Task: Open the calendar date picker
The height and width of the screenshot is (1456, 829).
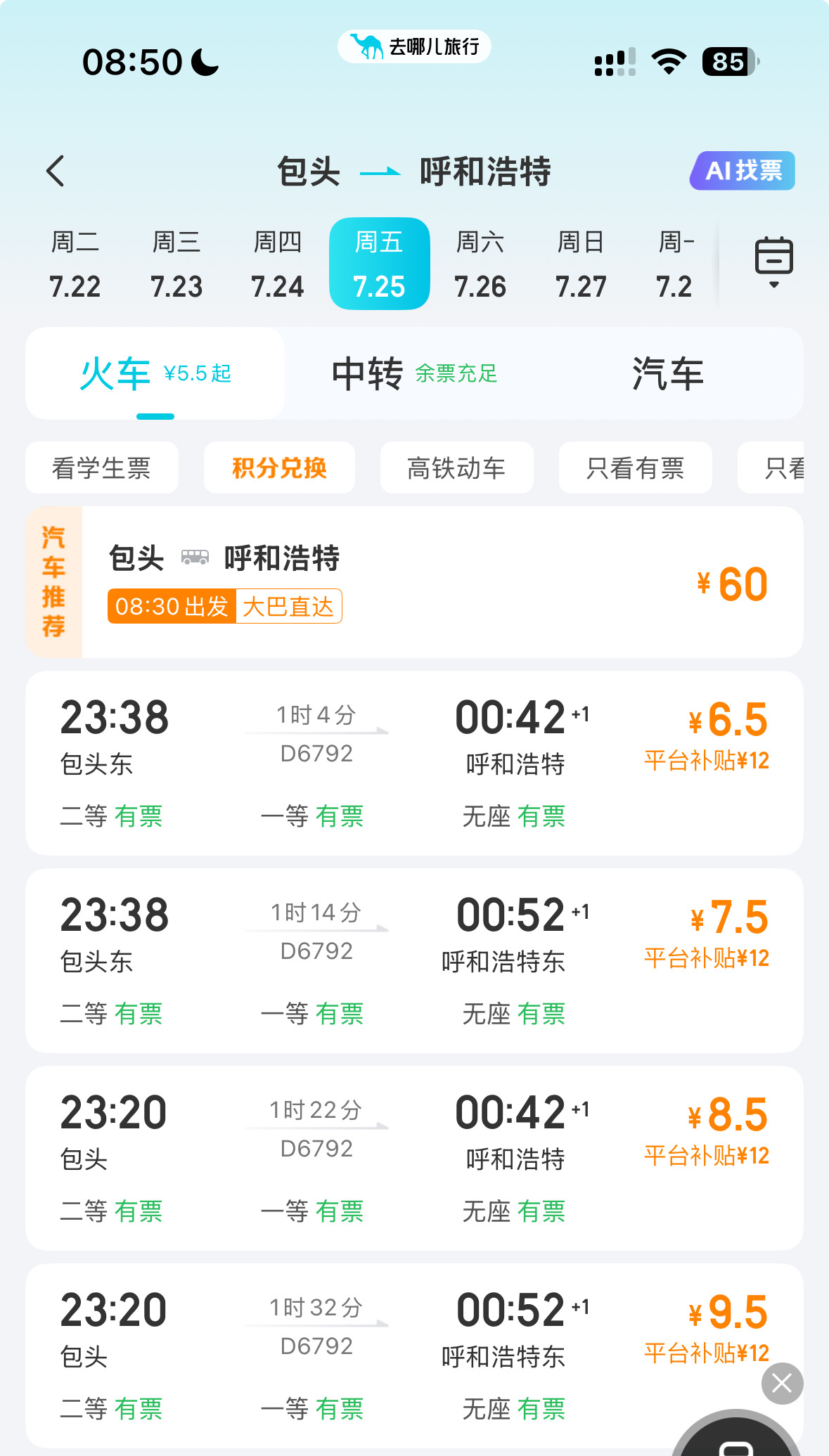Action: (773, 262)
